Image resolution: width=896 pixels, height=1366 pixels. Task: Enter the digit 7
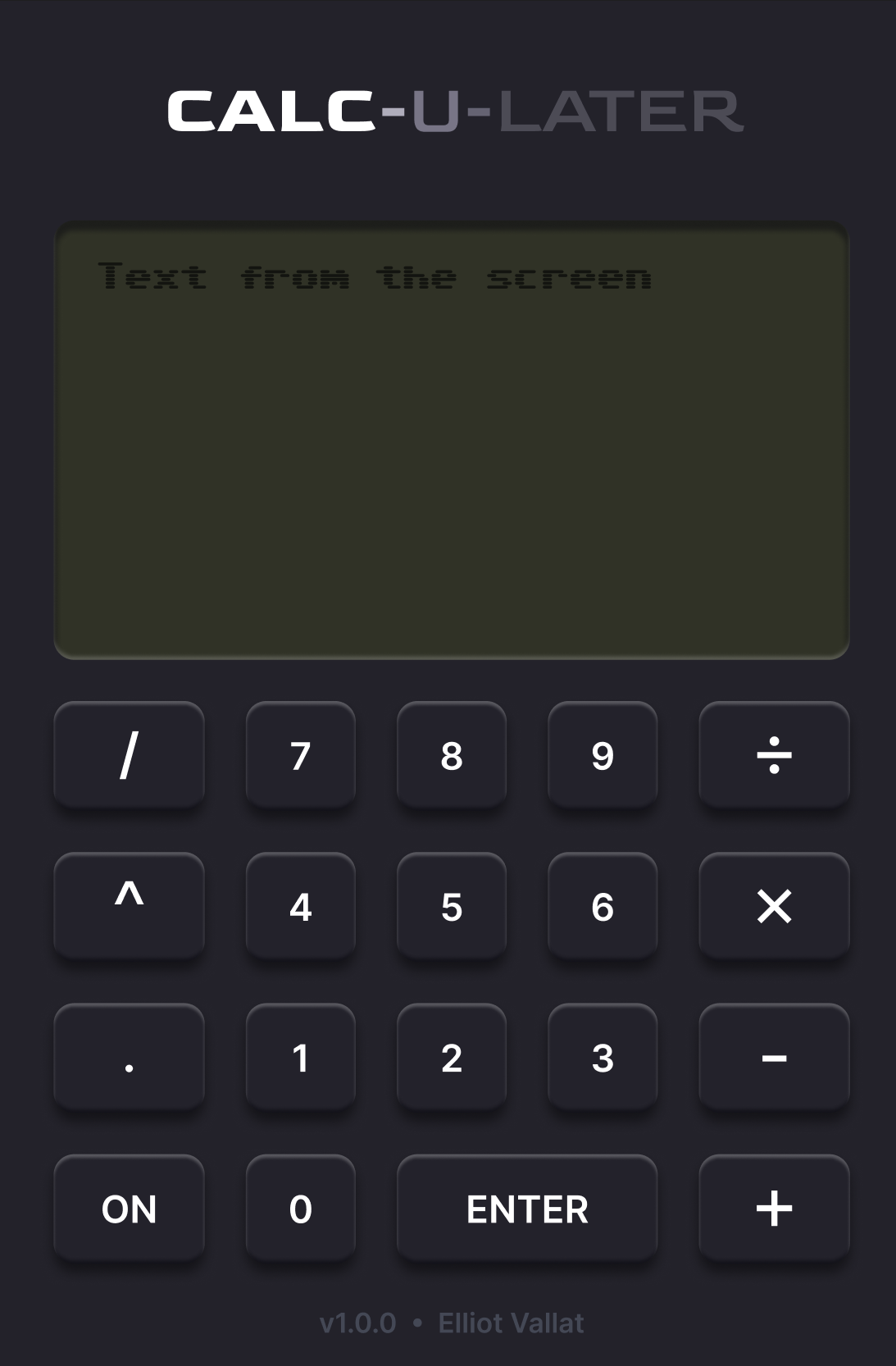point(300,755)
